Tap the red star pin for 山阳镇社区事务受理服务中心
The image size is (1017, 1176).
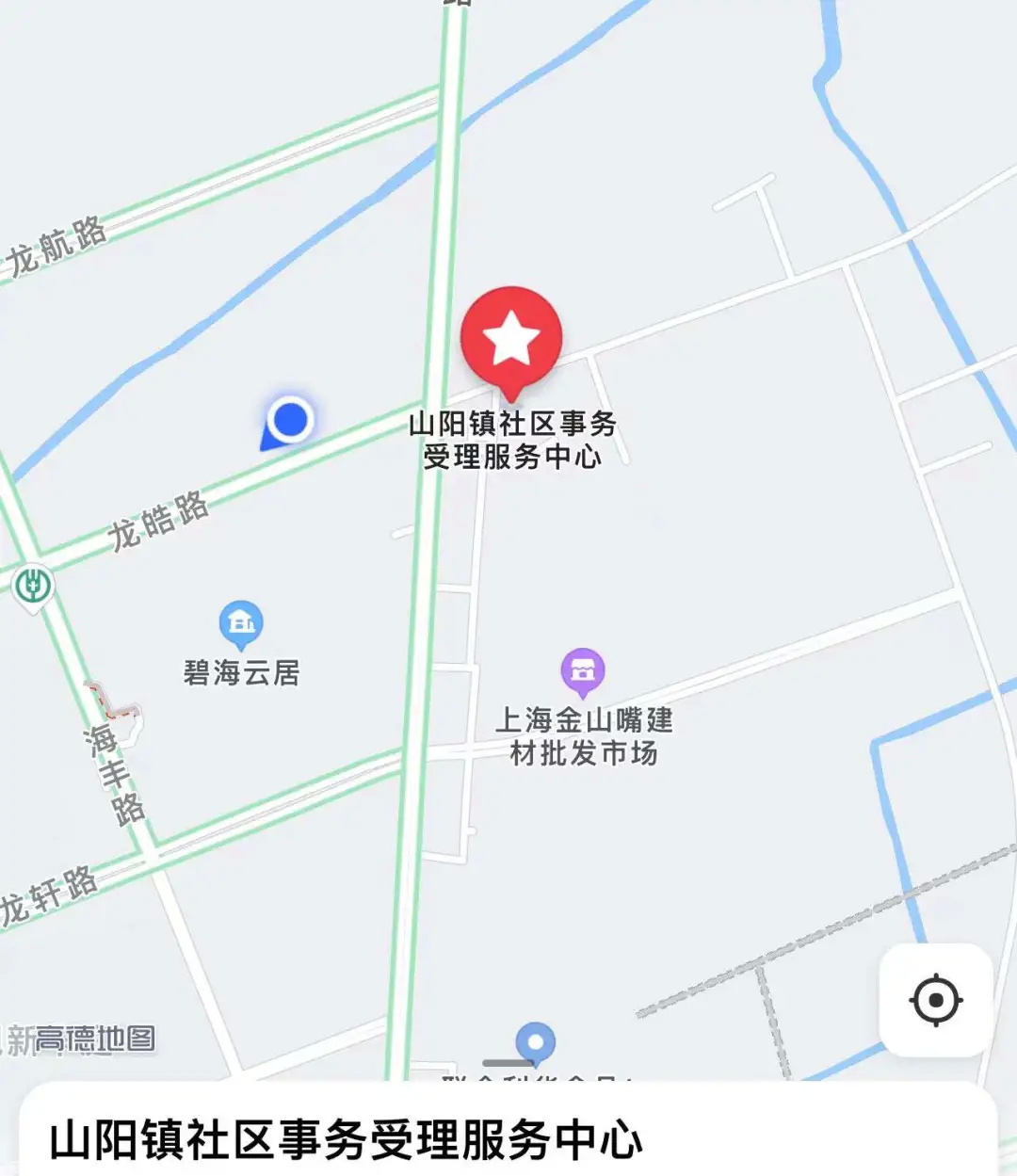pos(511,340)
